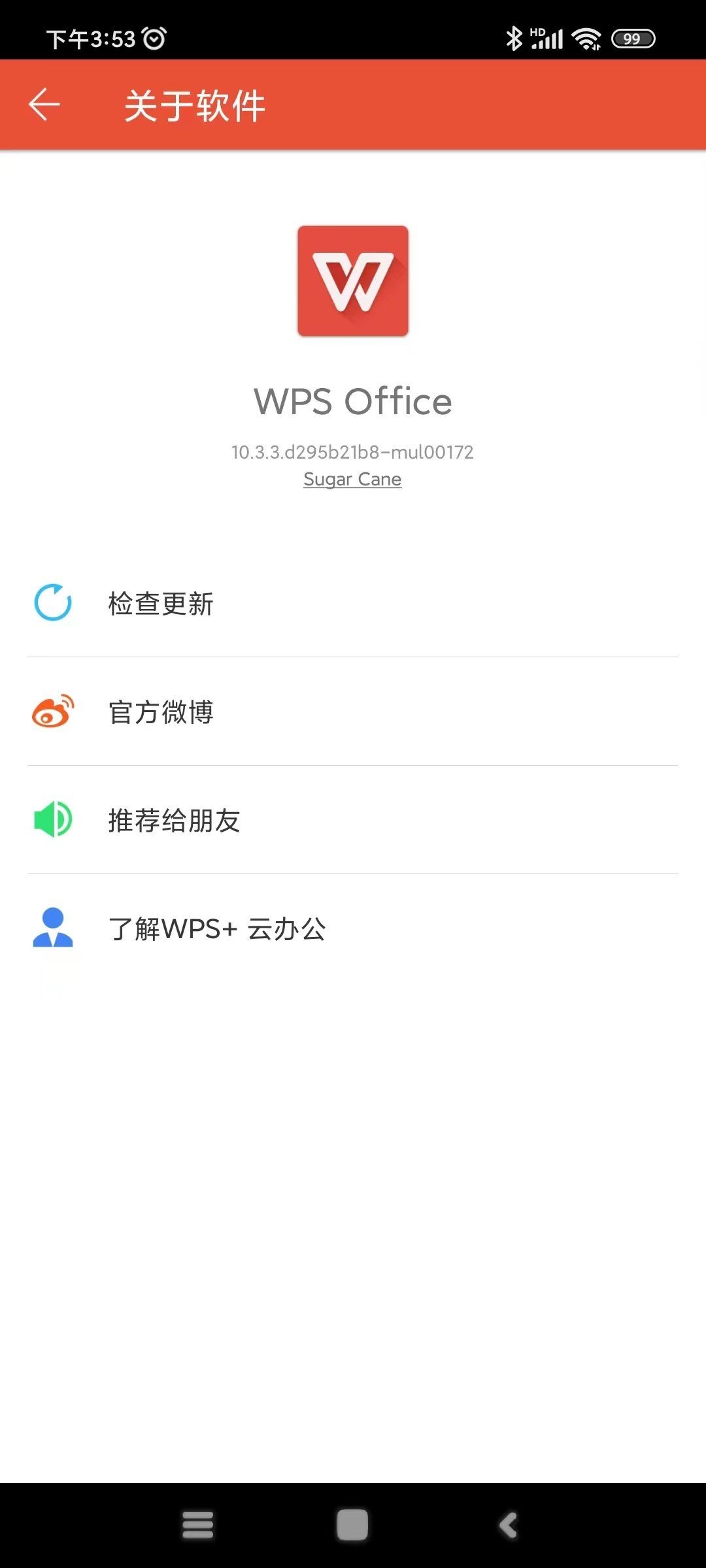Open the Sugar Cane link
The image size is (706, 1568).
352,479
